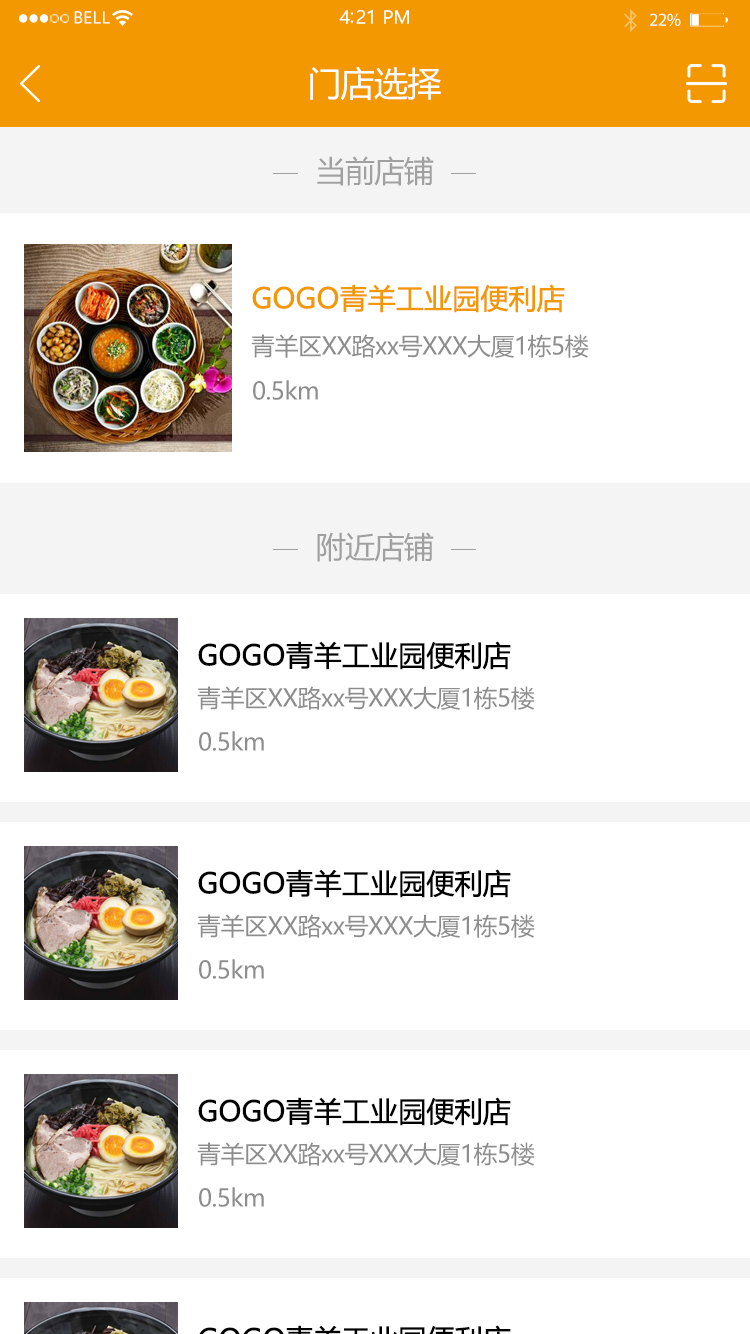Tap the Bluetooth icon in status bar

631,18
